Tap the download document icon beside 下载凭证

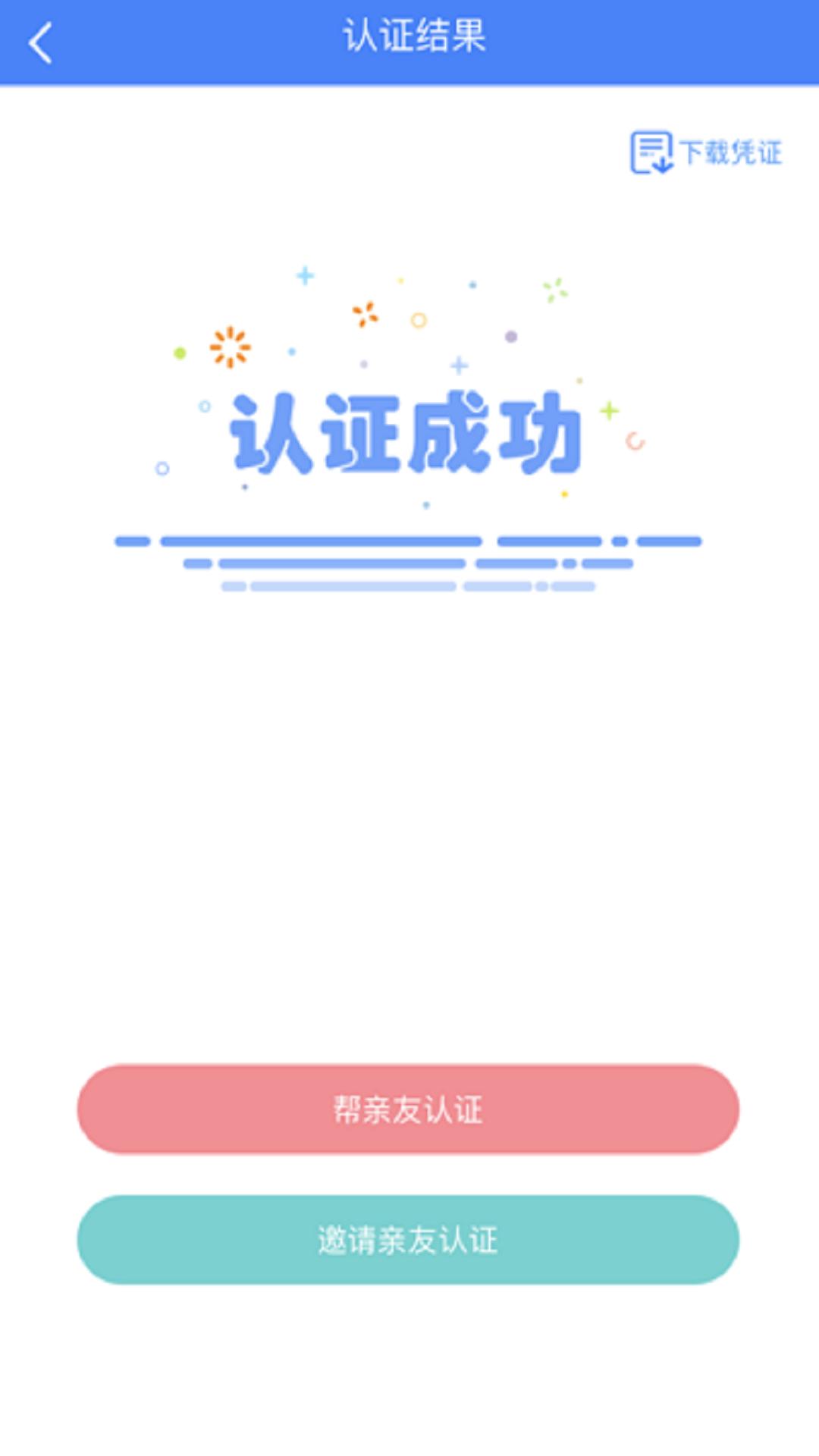(651, 152)
